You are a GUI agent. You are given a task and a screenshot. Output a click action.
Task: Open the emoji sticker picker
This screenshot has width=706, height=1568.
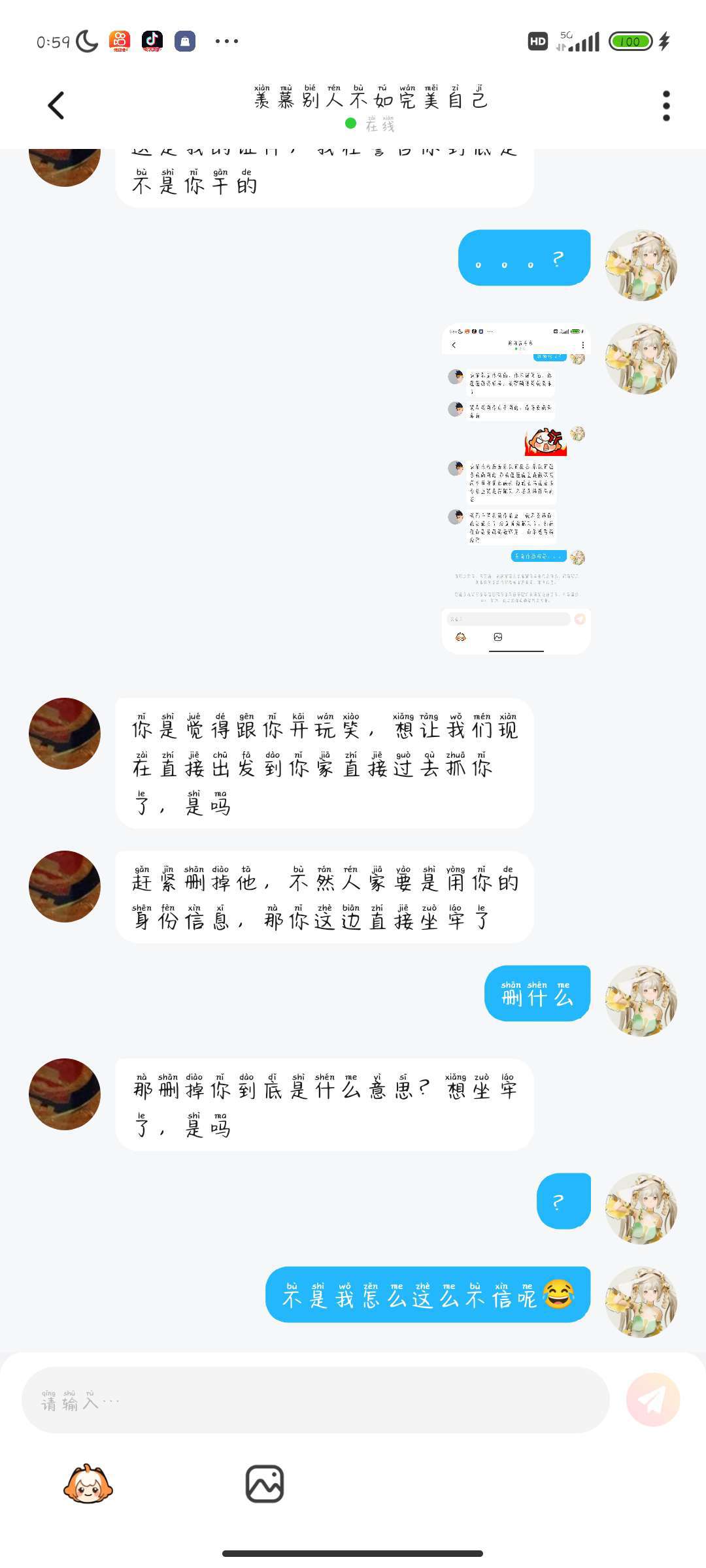88,1484
